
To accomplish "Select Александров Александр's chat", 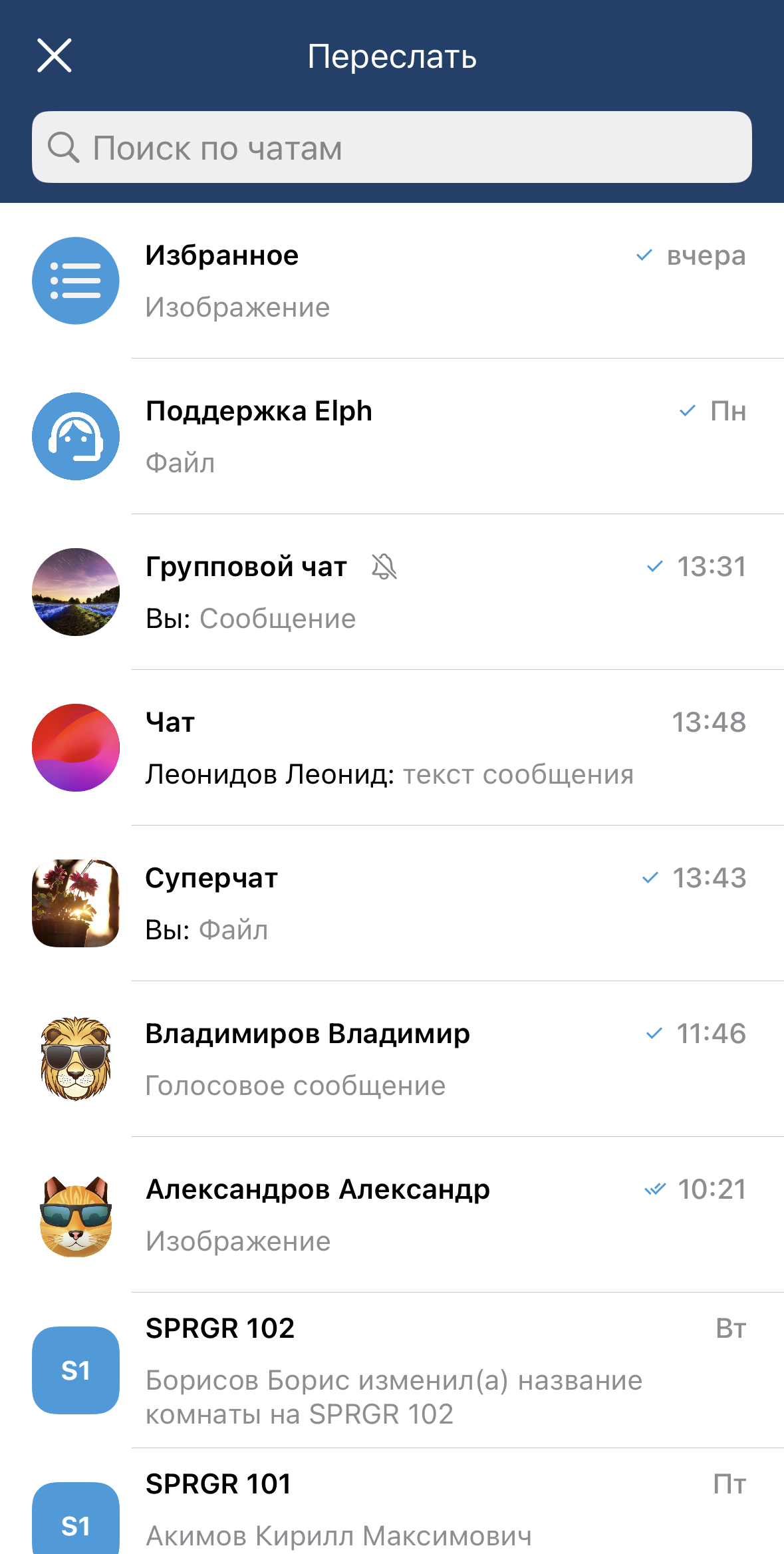I will pyautogui.click(x=392, y=1215).
